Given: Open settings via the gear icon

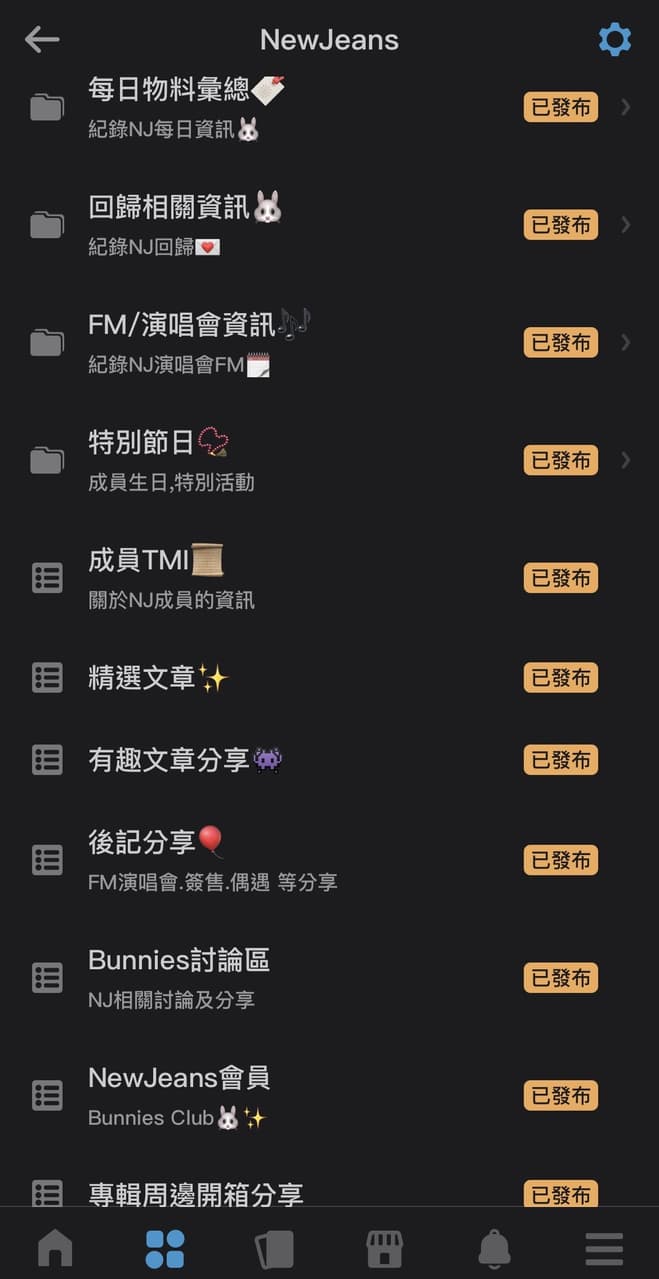Looking at the screenshot, I should coord(614,40).
